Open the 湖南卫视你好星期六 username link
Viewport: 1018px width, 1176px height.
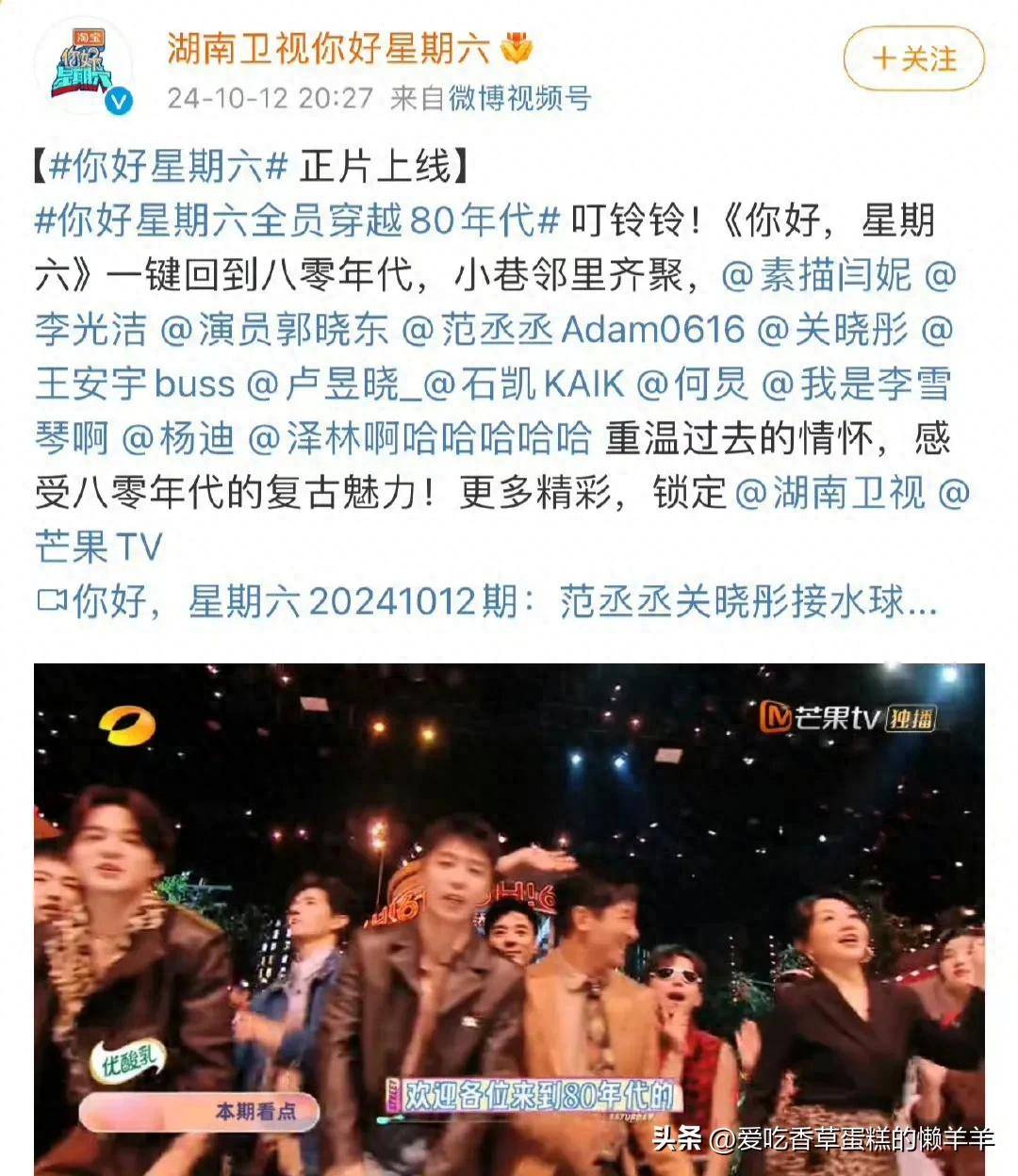[x=328, y=49]
